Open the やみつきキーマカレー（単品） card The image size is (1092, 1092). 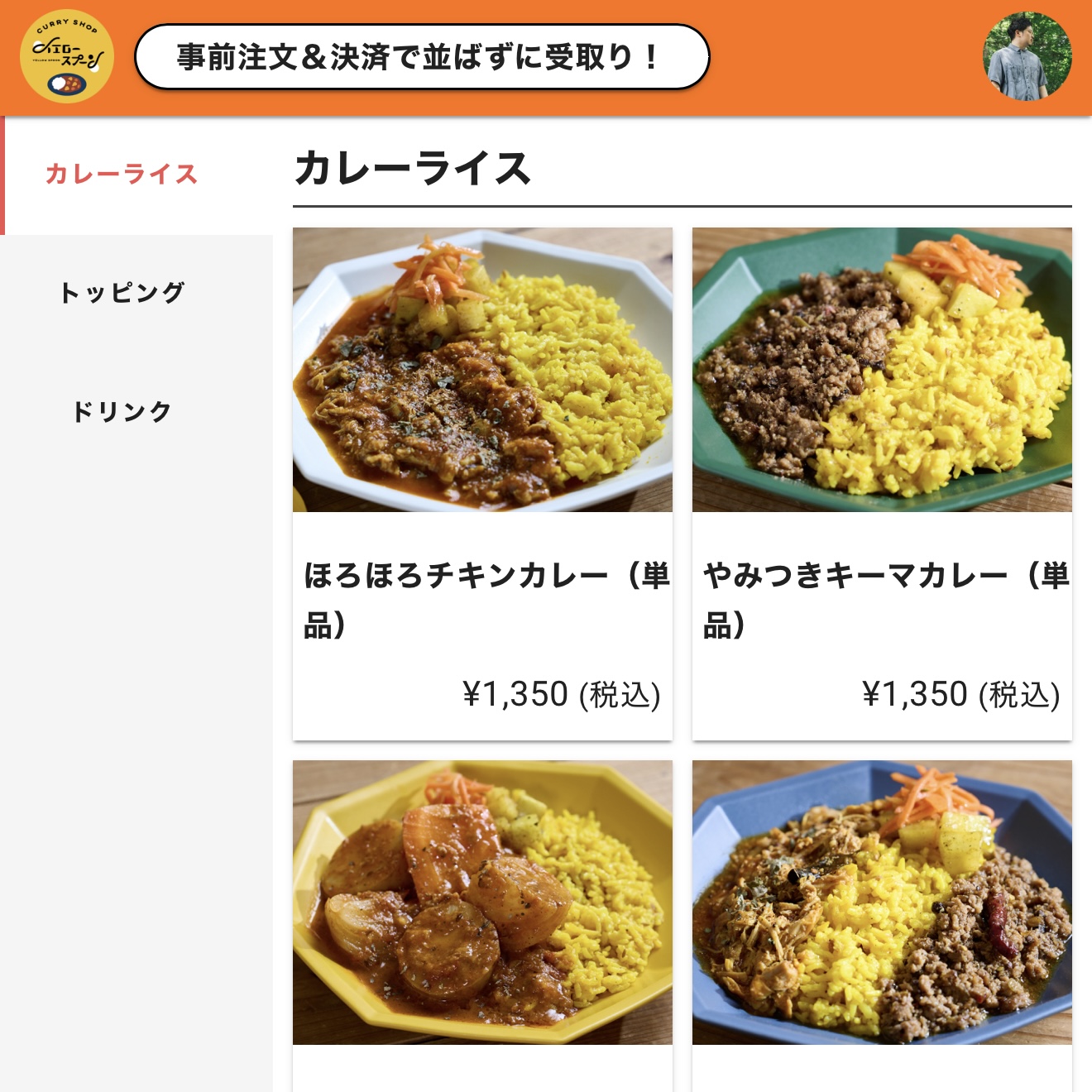pyautogui.click(x=882, y=482)
